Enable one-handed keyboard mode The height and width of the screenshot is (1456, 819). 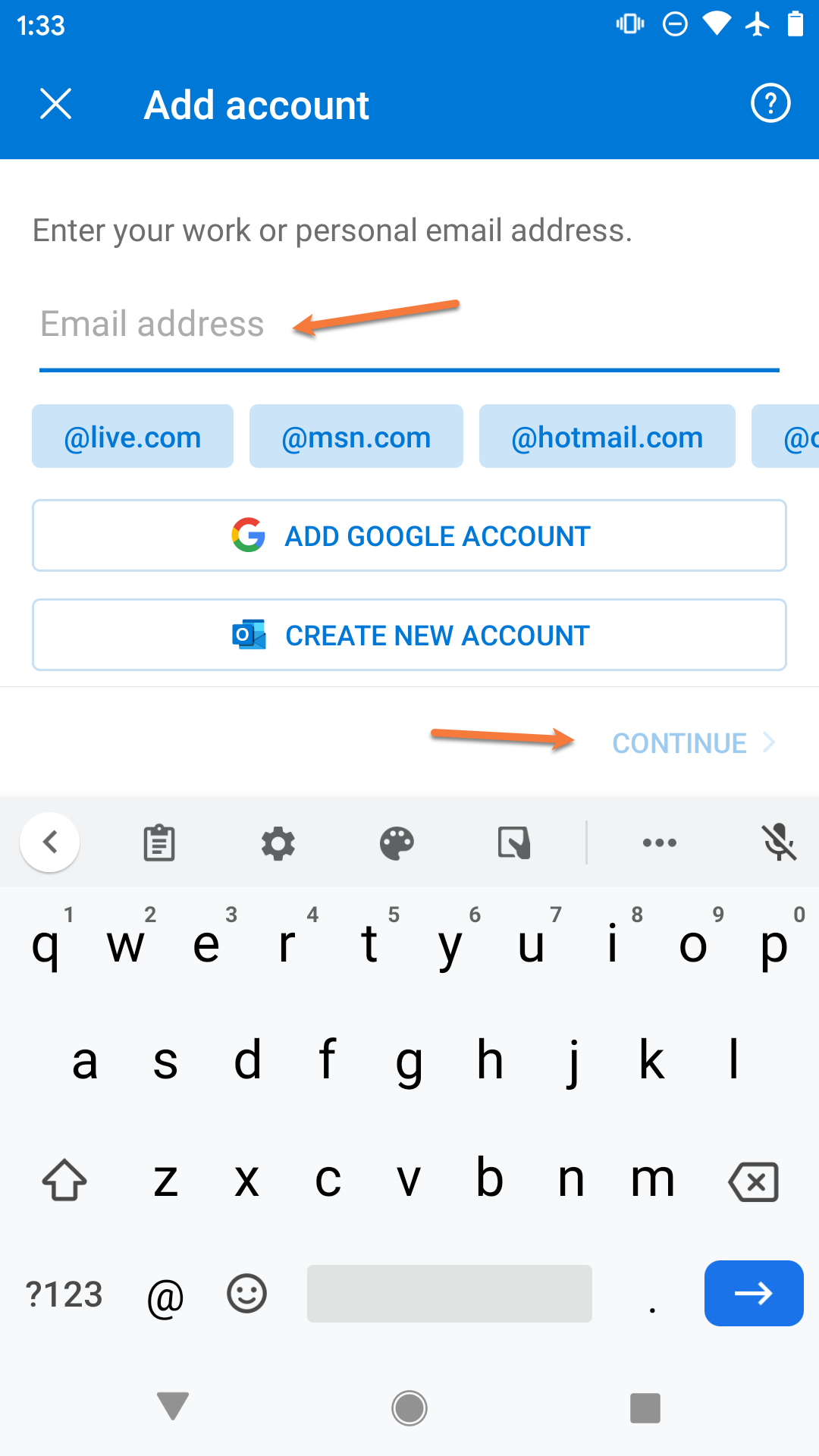click(513, 843)
